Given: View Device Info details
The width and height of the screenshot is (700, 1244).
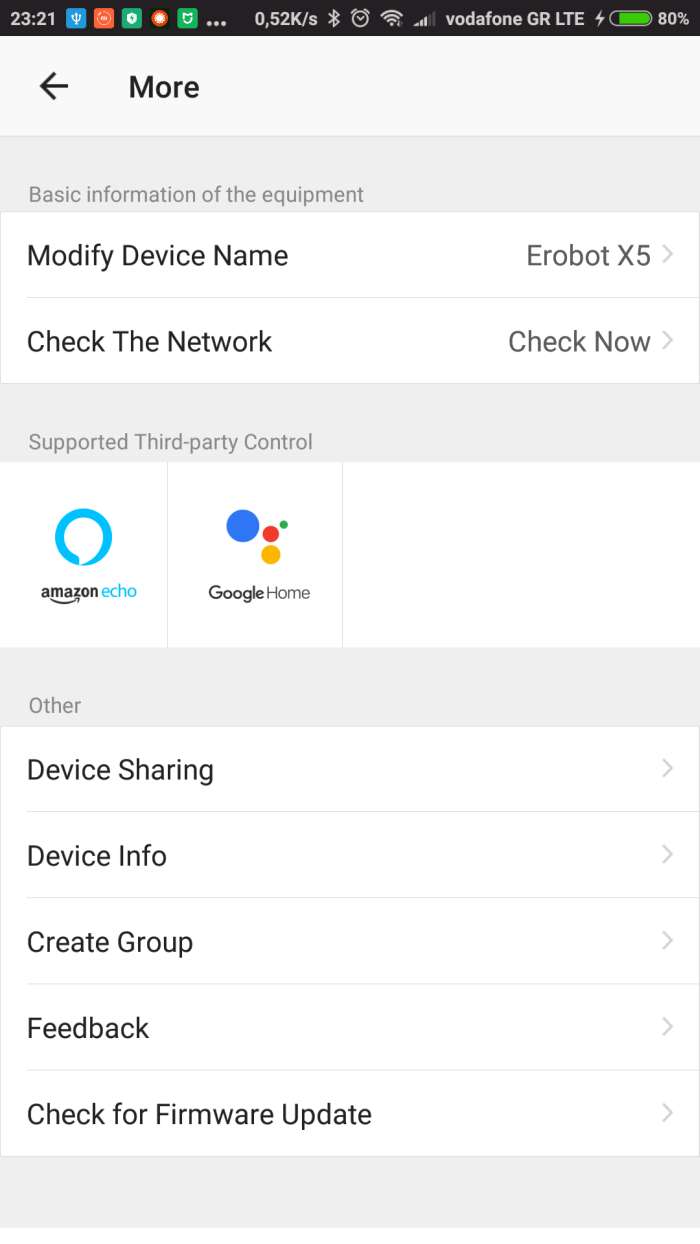Looking at the screenshot, I should pyautogui.click(x=350, y=856).
